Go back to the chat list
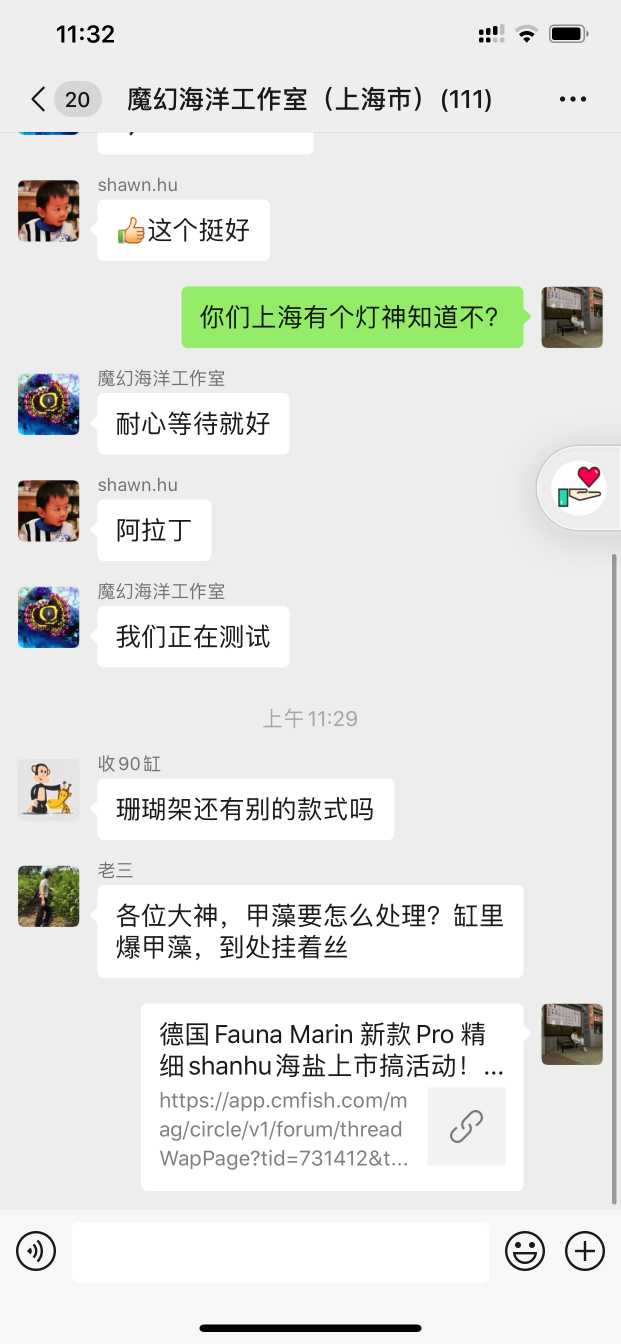 tap(38, 99)
